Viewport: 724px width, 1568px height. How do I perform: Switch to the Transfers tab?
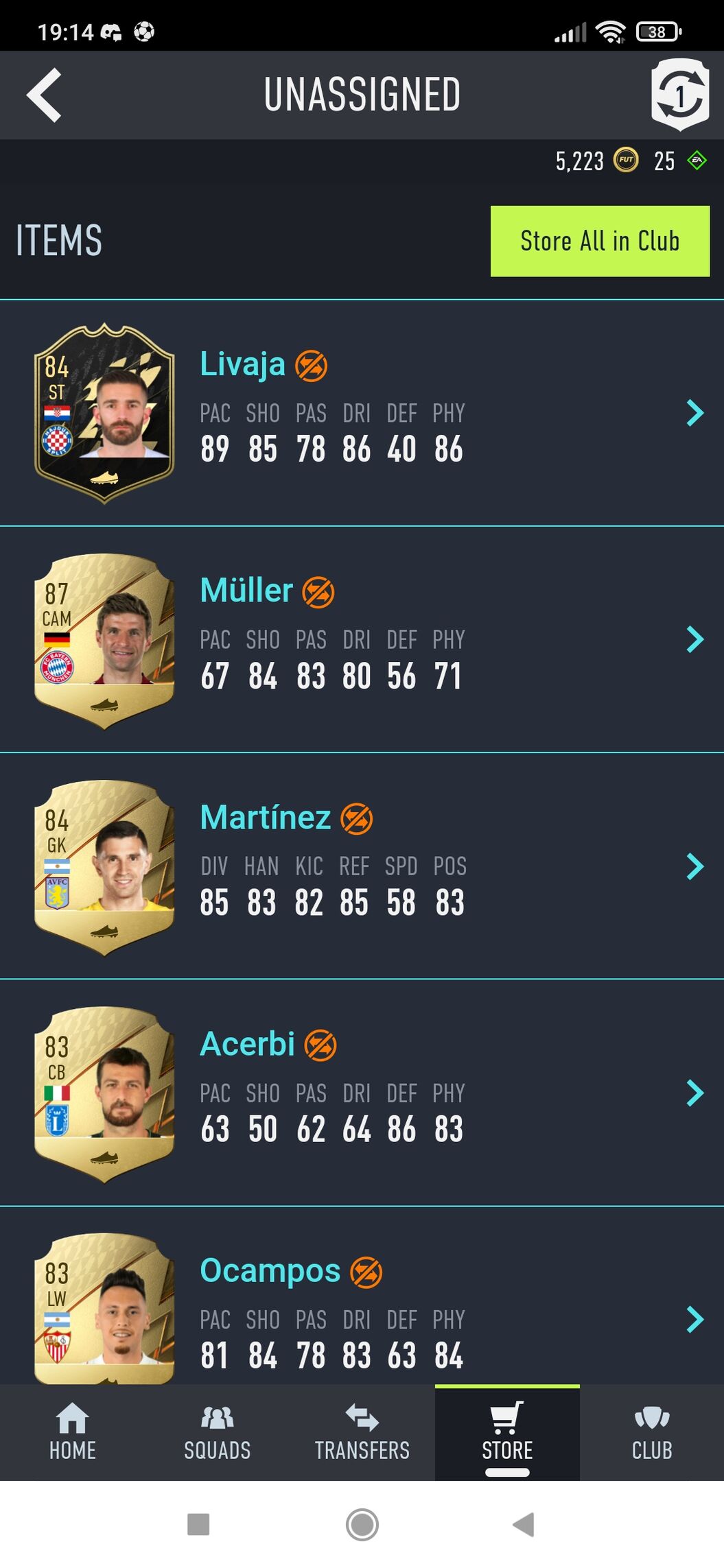362,1432
